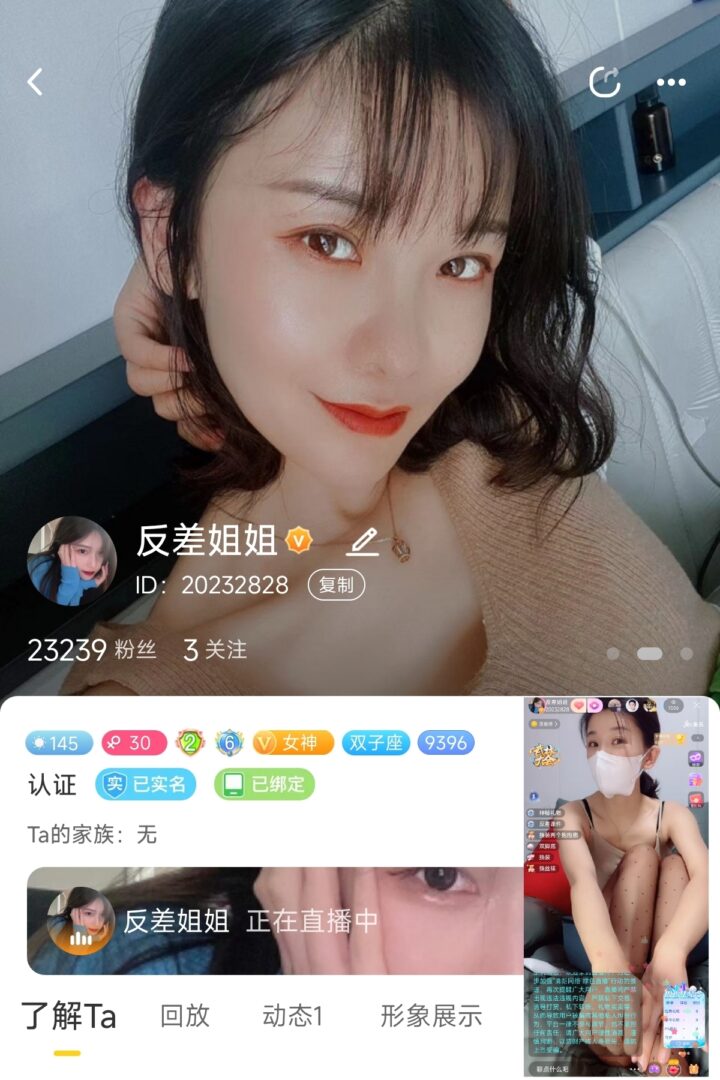
Task: Tap the photo carousel page indicator dots
Action: [x=649, y=653]
